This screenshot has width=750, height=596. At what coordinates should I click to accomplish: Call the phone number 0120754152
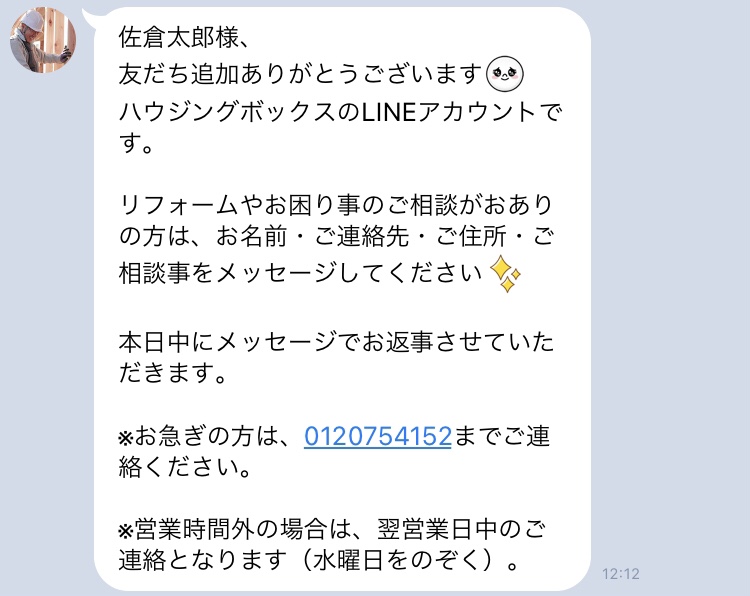point(377,436)
